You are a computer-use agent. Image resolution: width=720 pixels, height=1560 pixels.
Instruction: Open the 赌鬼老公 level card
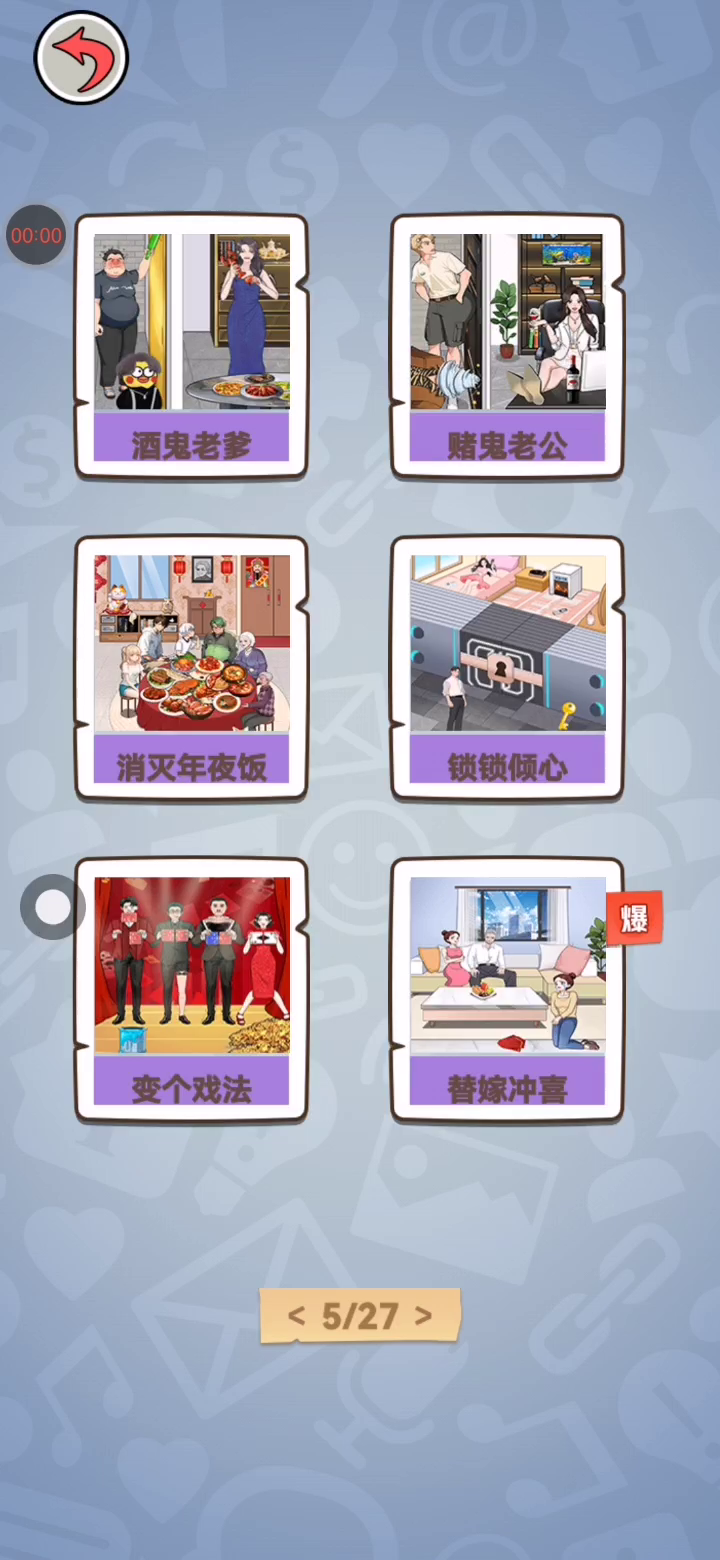pos(507,345)
